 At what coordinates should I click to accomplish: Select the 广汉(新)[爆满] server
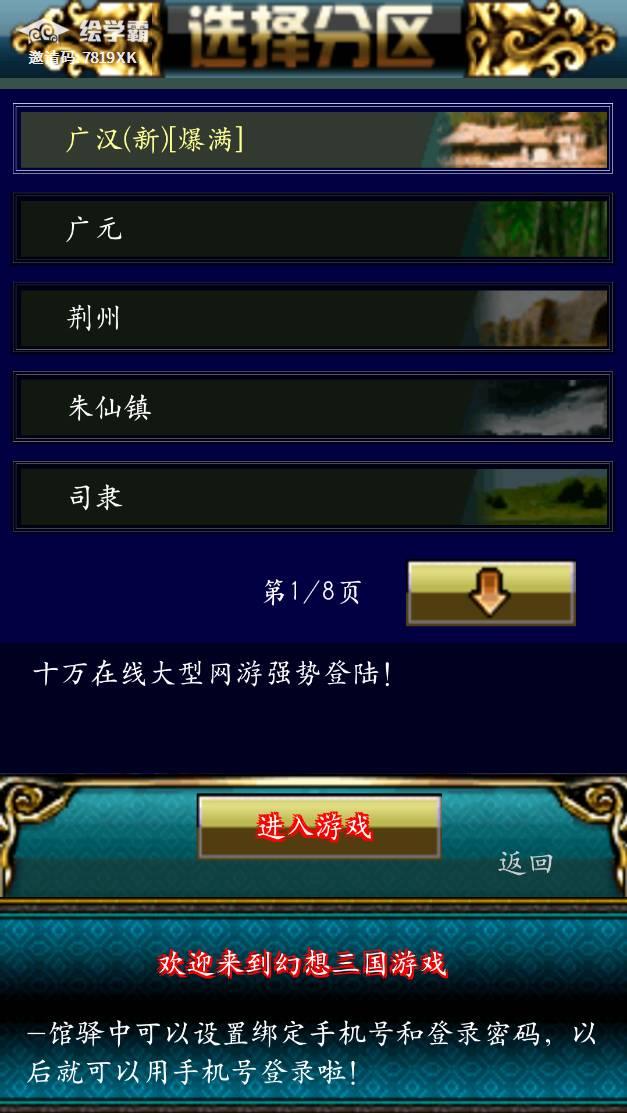313,139
